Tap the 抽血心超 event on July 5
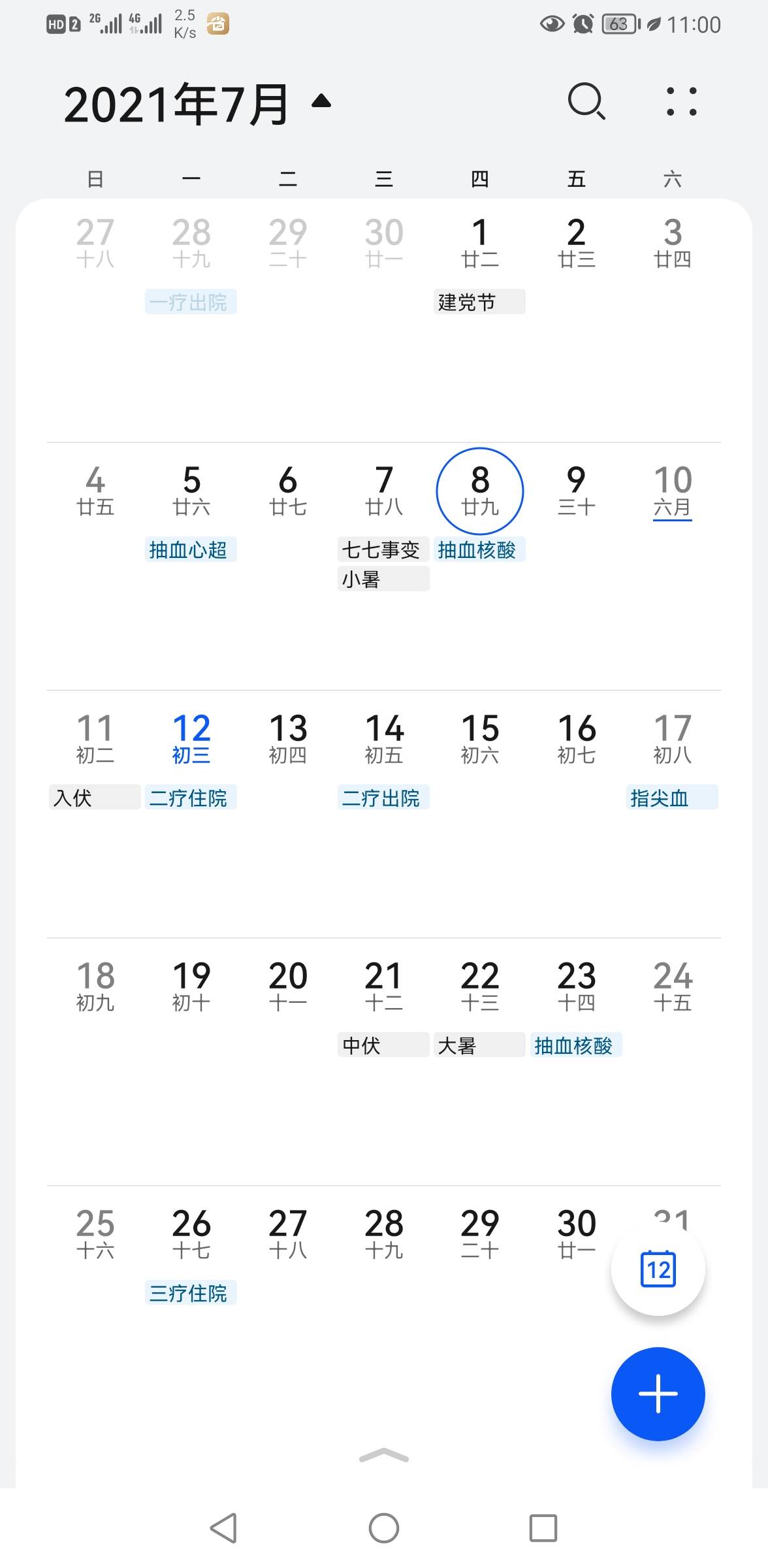 [190, 551]
